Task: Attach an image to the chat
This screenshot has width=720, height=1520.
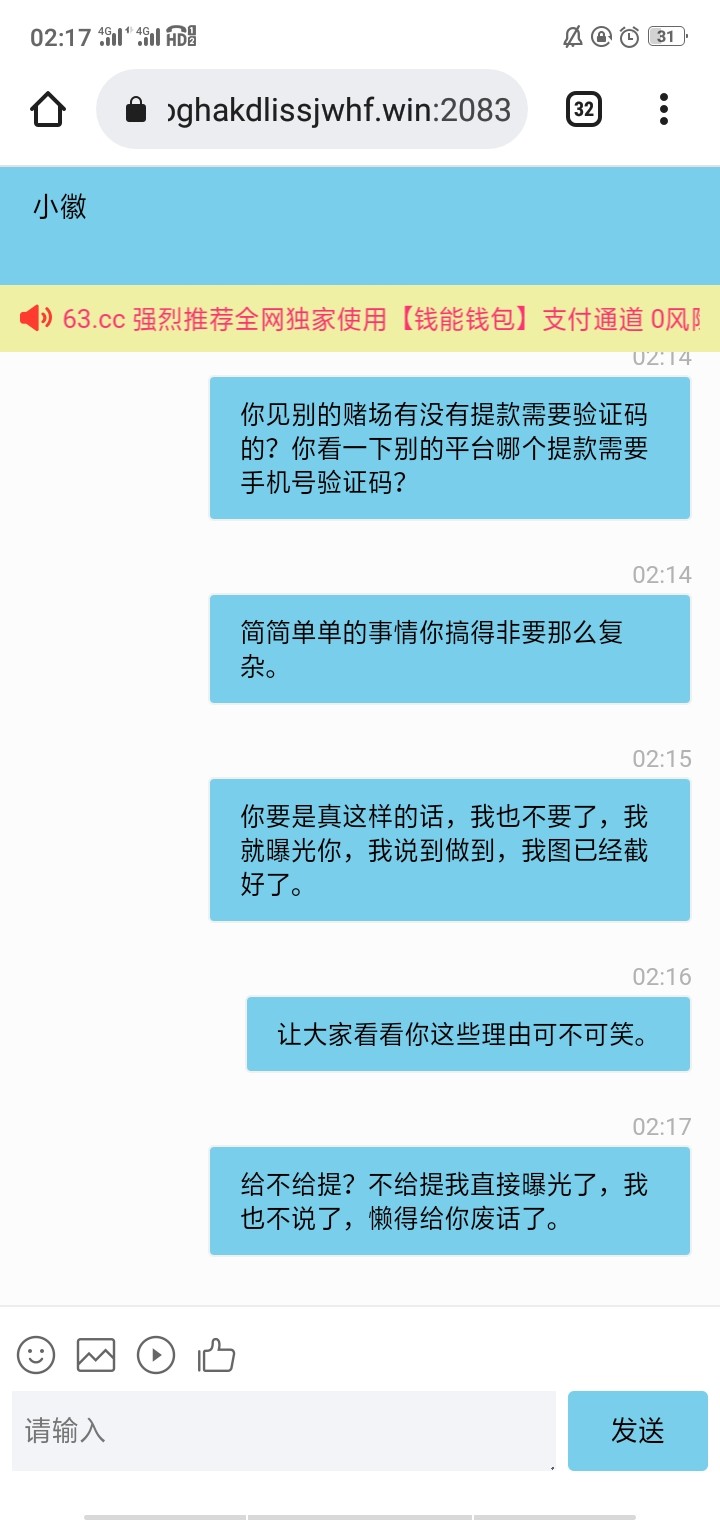Action: (96, 1355)
